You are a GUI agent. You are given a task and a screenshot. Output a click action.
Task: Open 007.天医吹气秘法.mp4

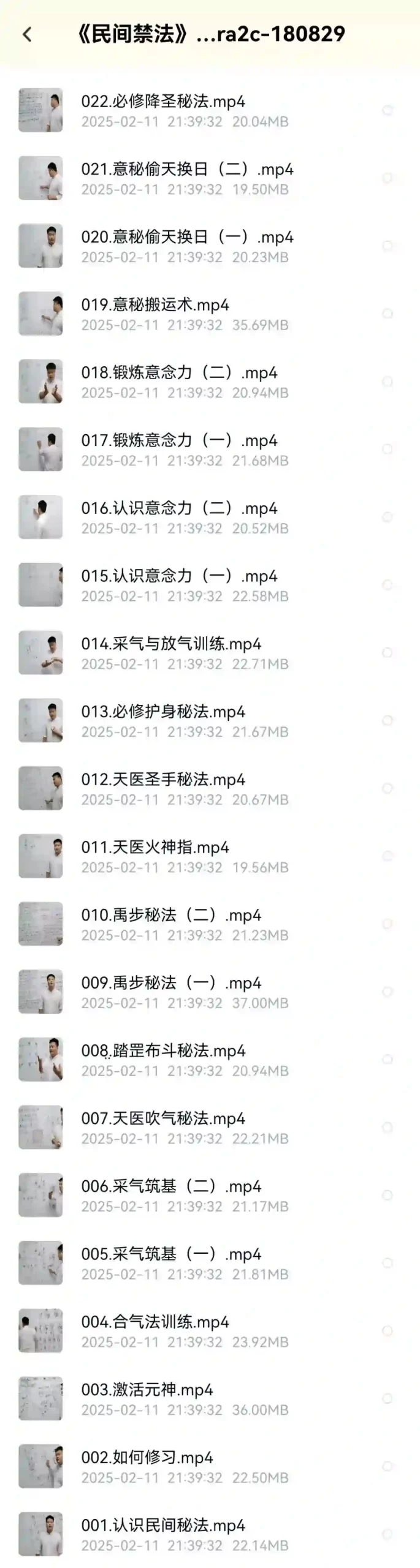pyautogui.click(x=210, y=1128)
